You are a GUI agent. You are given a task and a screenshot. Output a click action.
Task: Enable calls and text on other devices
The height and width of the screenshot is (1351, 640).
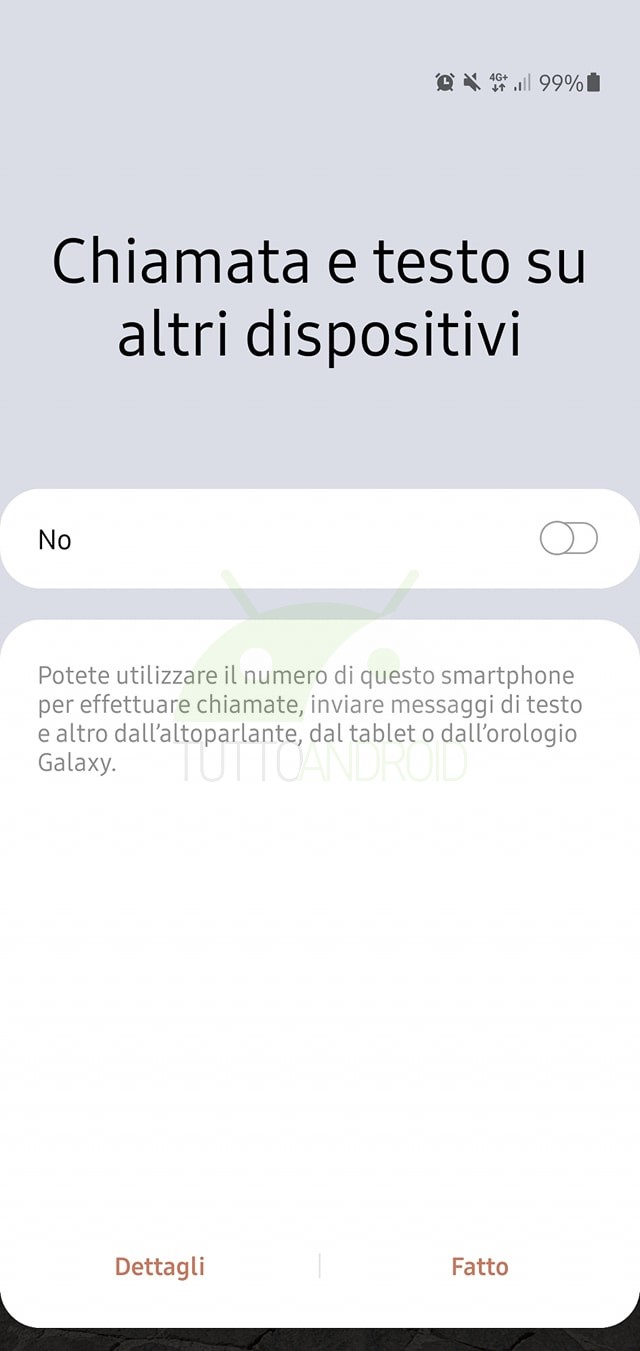568,539
